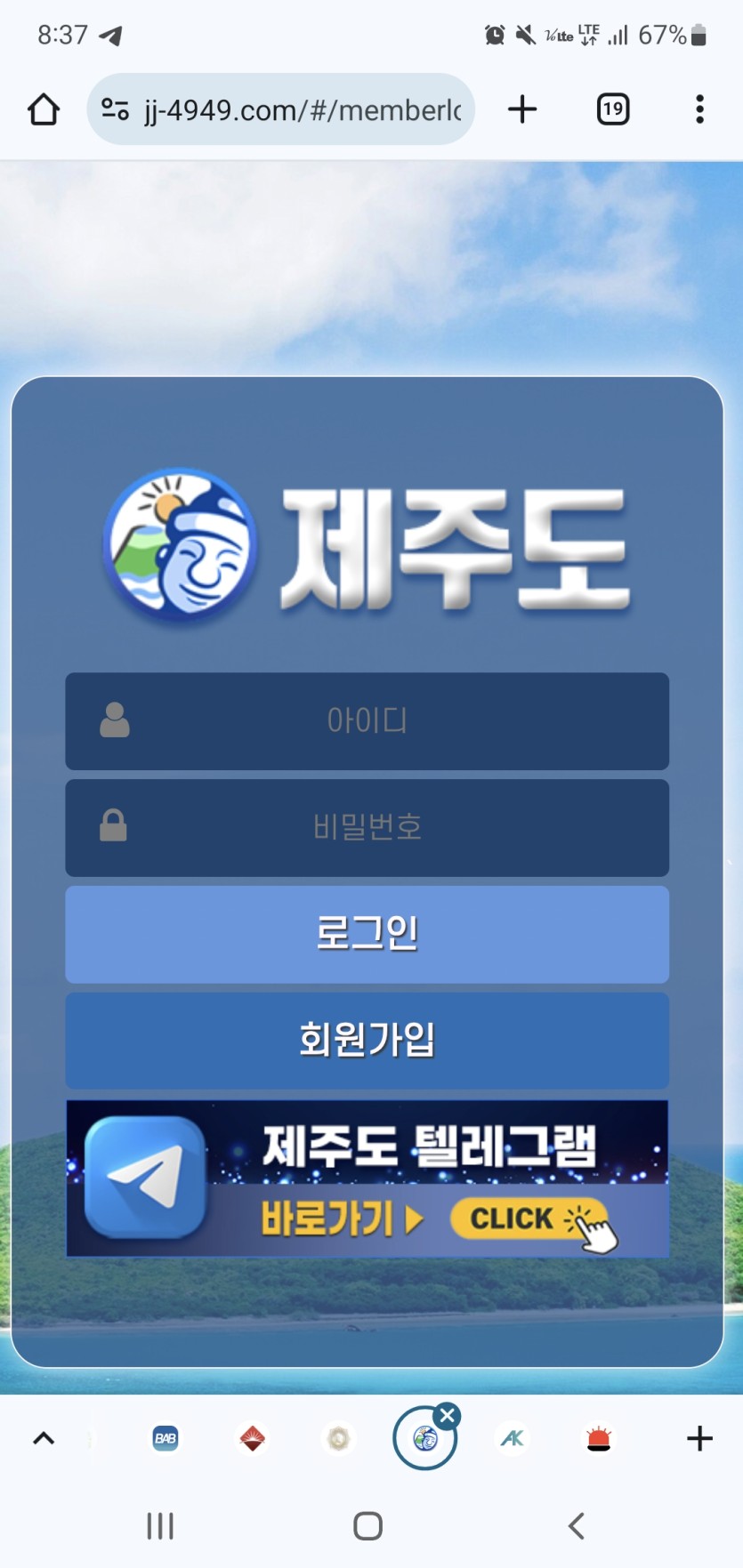
Task: Focus the 아이디 username field
Action: (x=367, y=721)
